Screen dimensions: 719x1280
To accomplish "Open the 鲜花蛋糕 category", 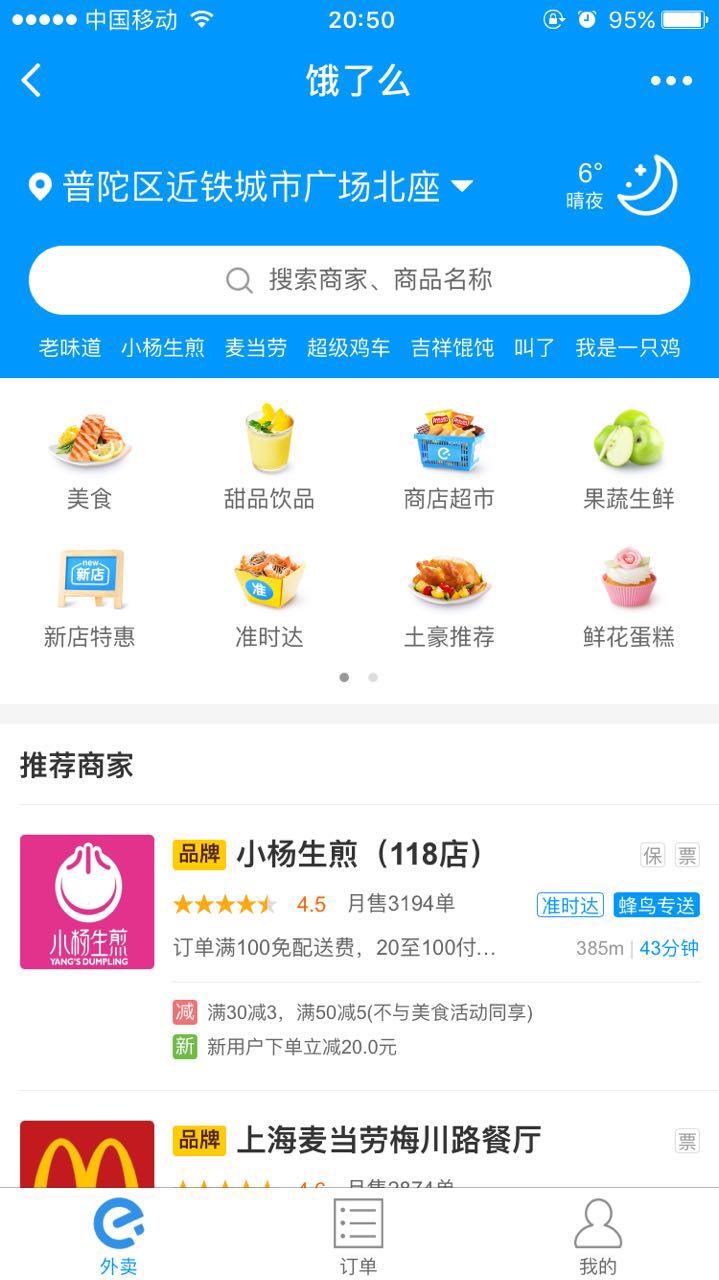I will pyautogui.click(x=629, y=597).
